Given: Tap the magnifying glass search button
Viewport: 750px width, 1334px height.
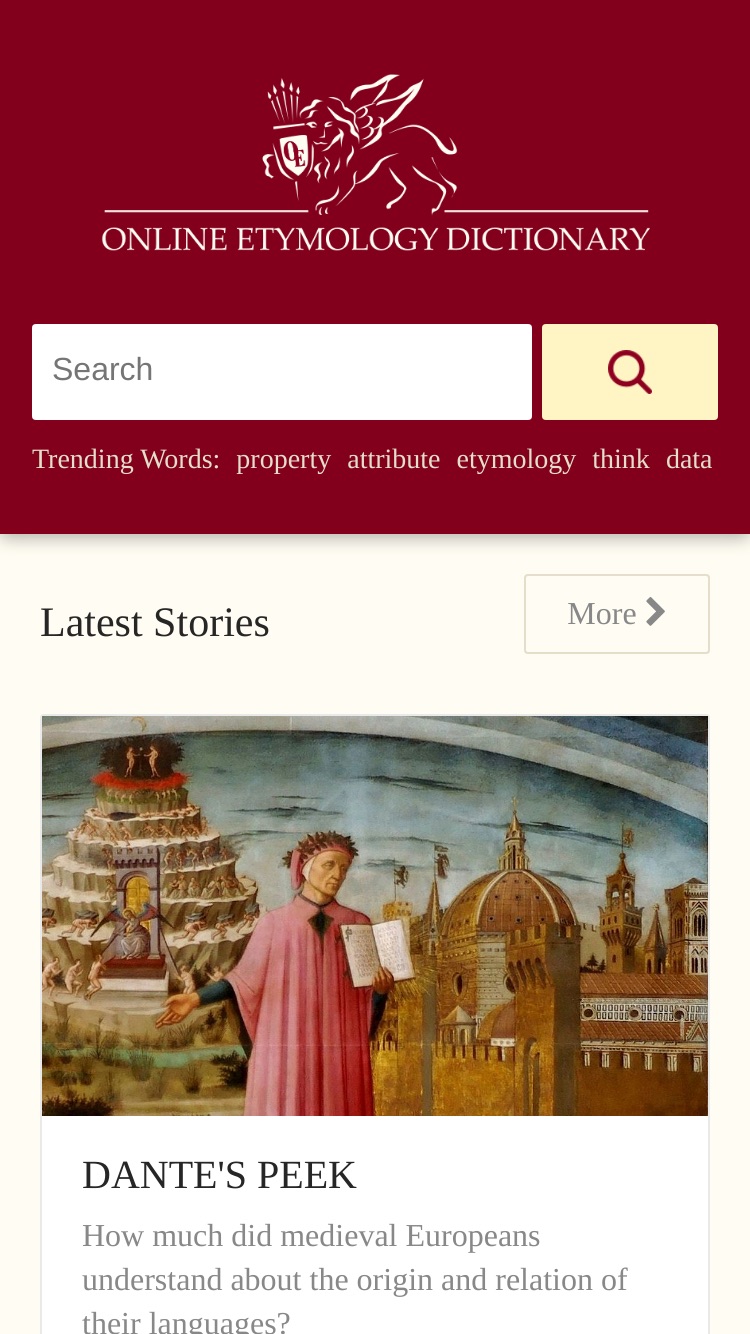Looking at the screenshot, I should [x=630, y=372].
